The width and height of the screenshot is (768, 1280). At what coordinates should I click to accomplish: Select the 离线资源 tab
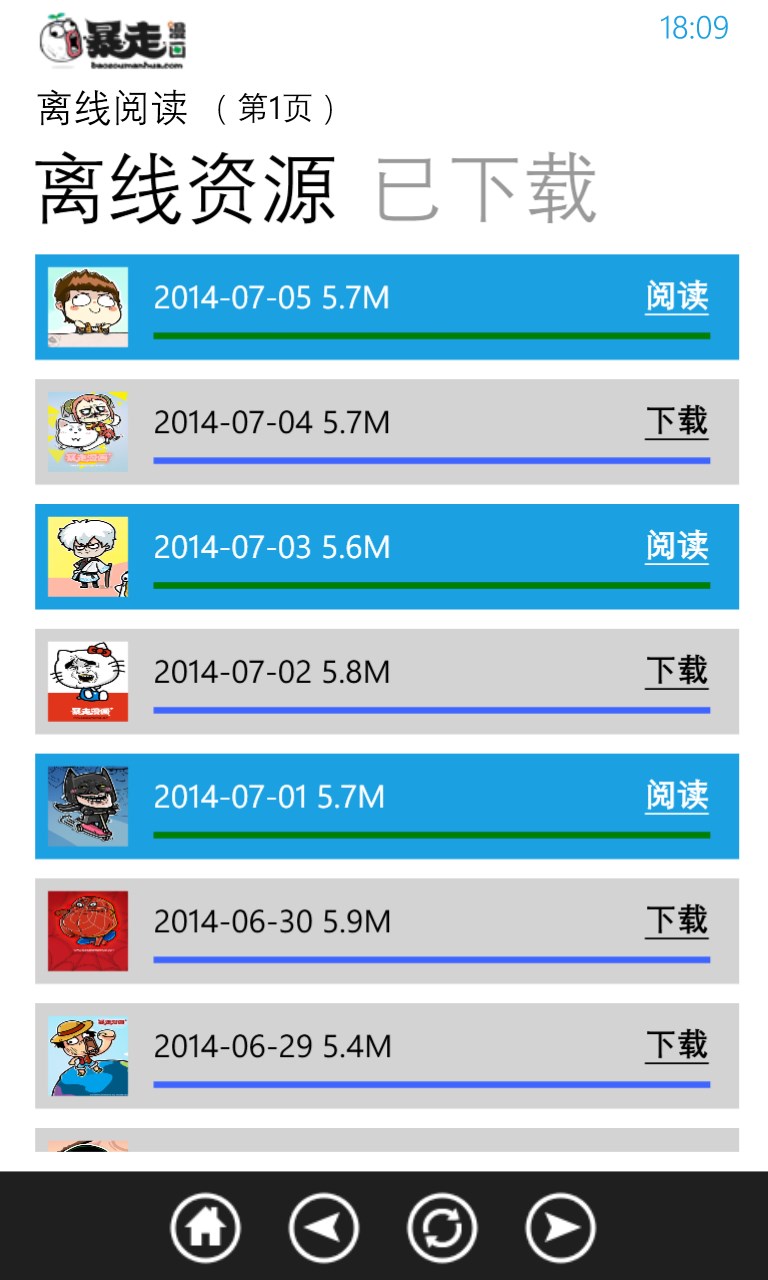(186, 188)
